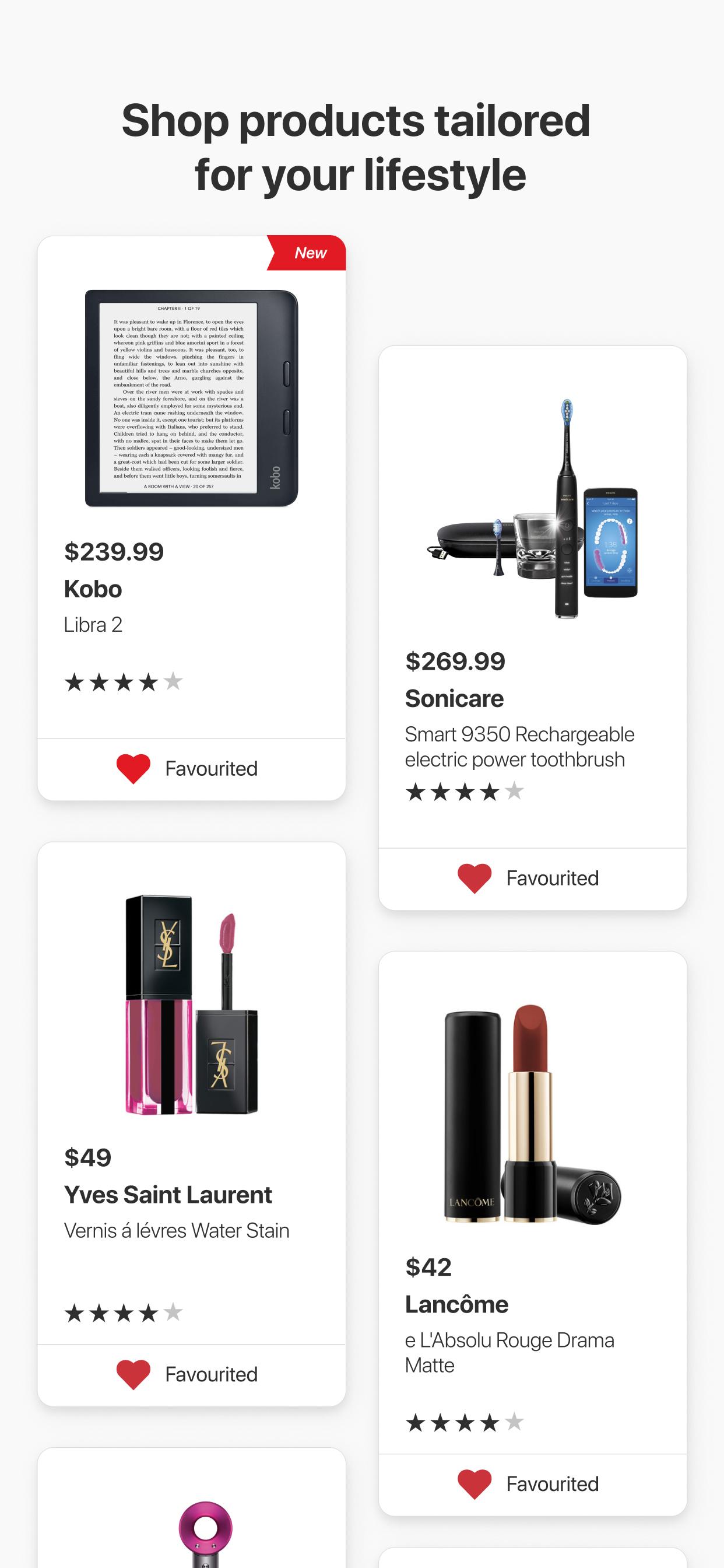This screenshot has height=1568, width=724.
Task: Open the Sonicare Smart 9350 toothbrush card
Action: (532, 597)
